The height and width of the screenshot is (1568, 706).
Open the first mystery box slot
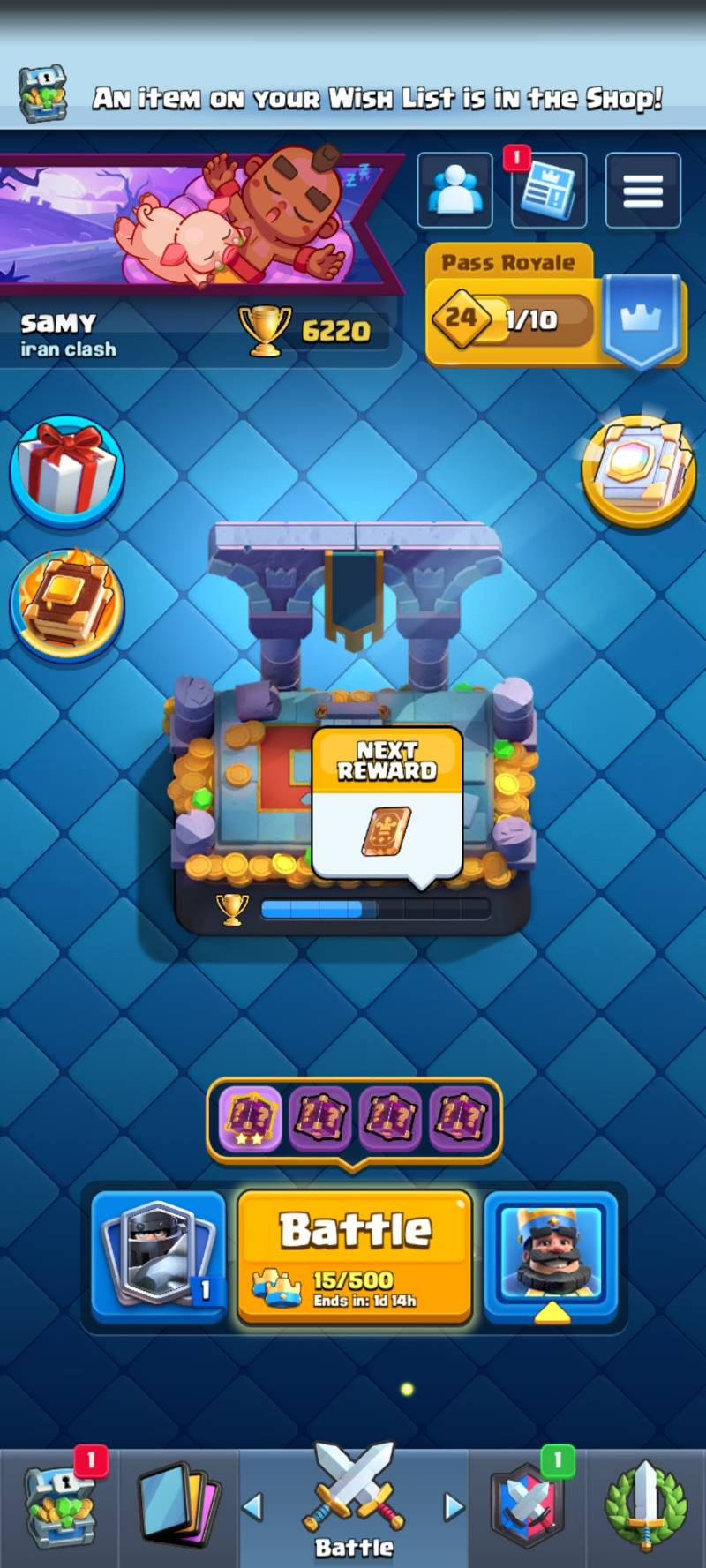(250, 1117)
